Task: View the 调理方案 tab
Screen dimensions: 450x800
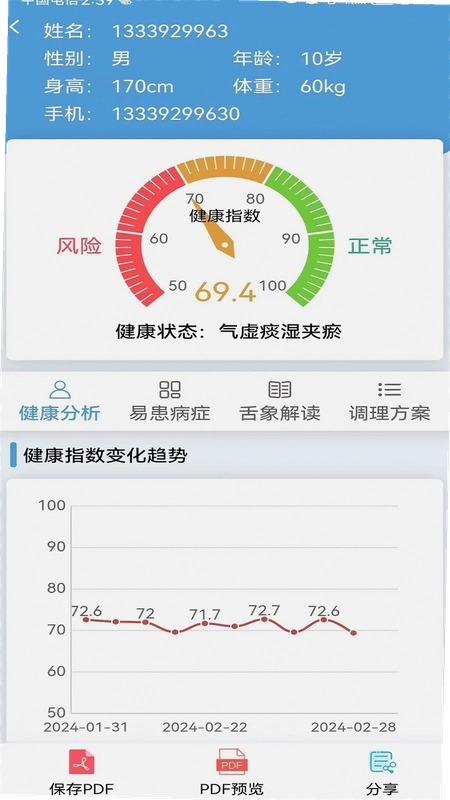Action: pyautogui.click(x=389, y=401)
